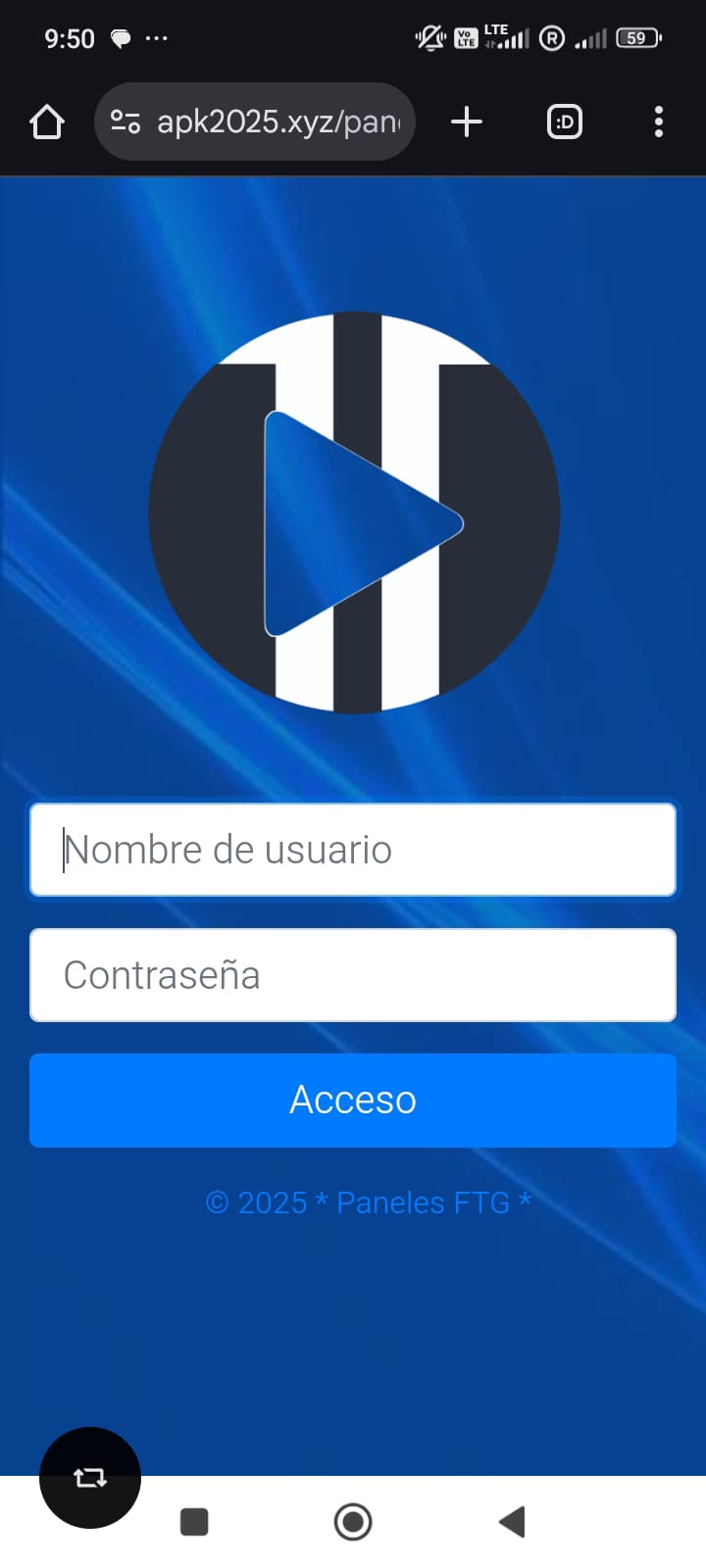This screenshot has height=1568, width=706.
Task: Tap the apk2025.xyz address bar
Action: click(x=278, y=122)
